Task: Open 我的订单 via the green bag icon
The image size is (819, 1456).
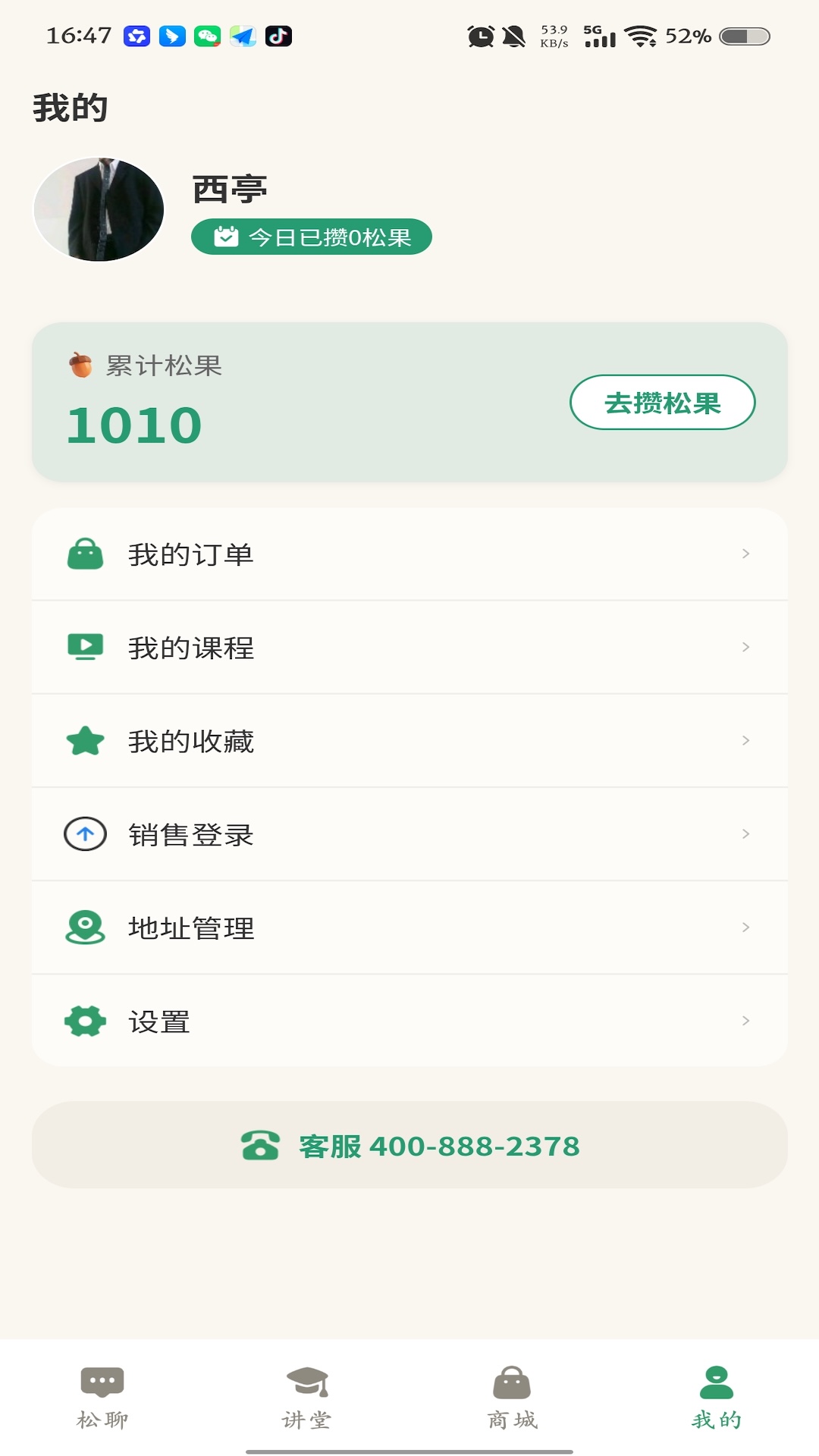Action: click(x=86, y=554)
